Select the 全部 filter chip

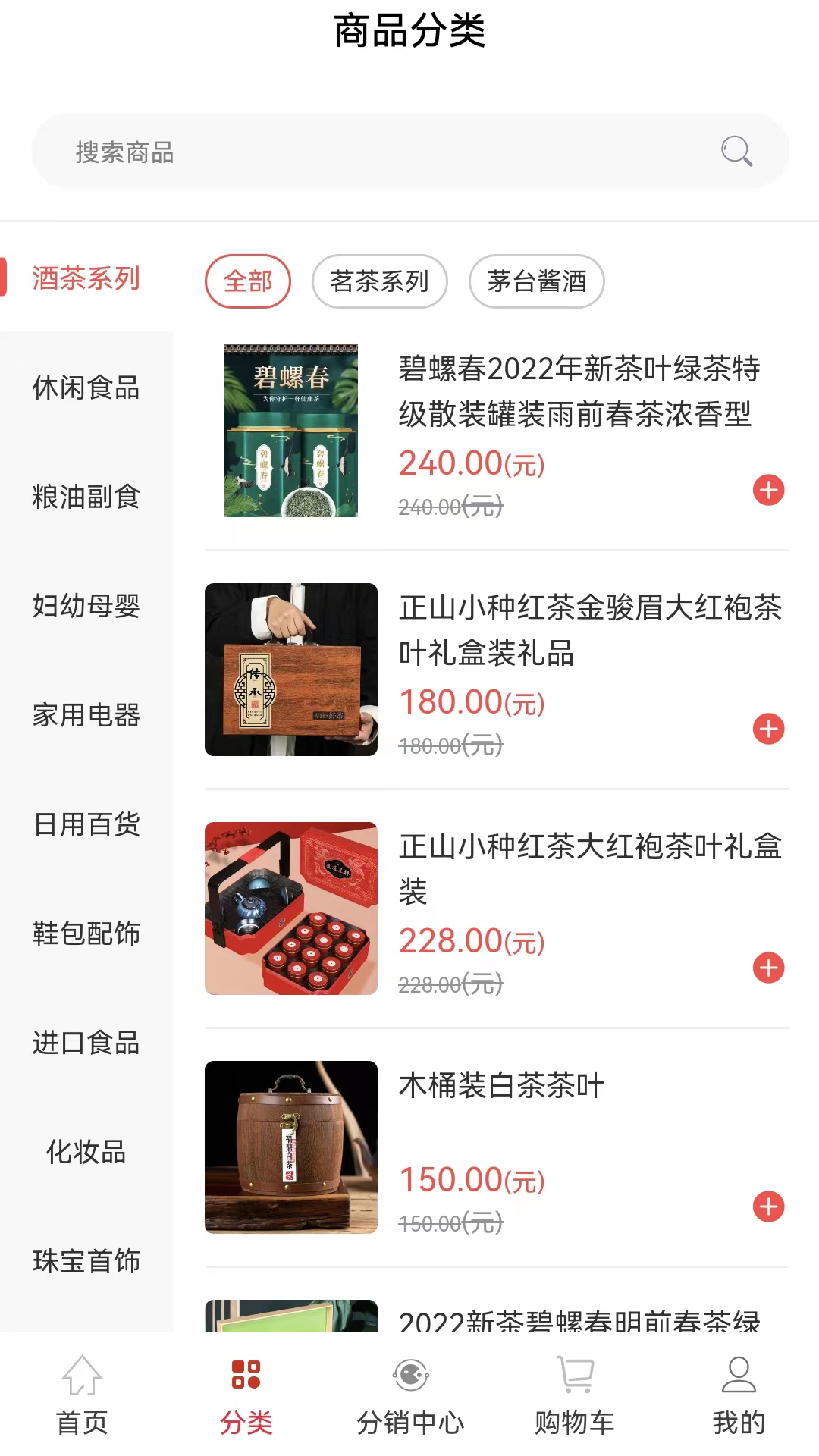(x=249, y=281)
